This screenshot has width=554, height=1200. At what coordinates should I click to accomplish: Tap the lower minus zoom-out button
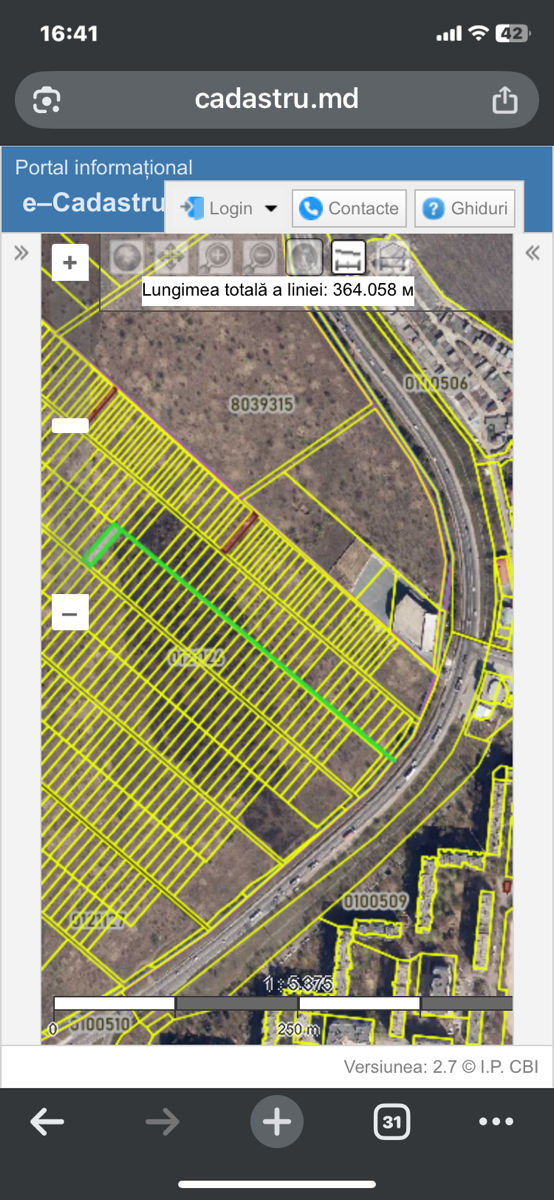(70, 612)
